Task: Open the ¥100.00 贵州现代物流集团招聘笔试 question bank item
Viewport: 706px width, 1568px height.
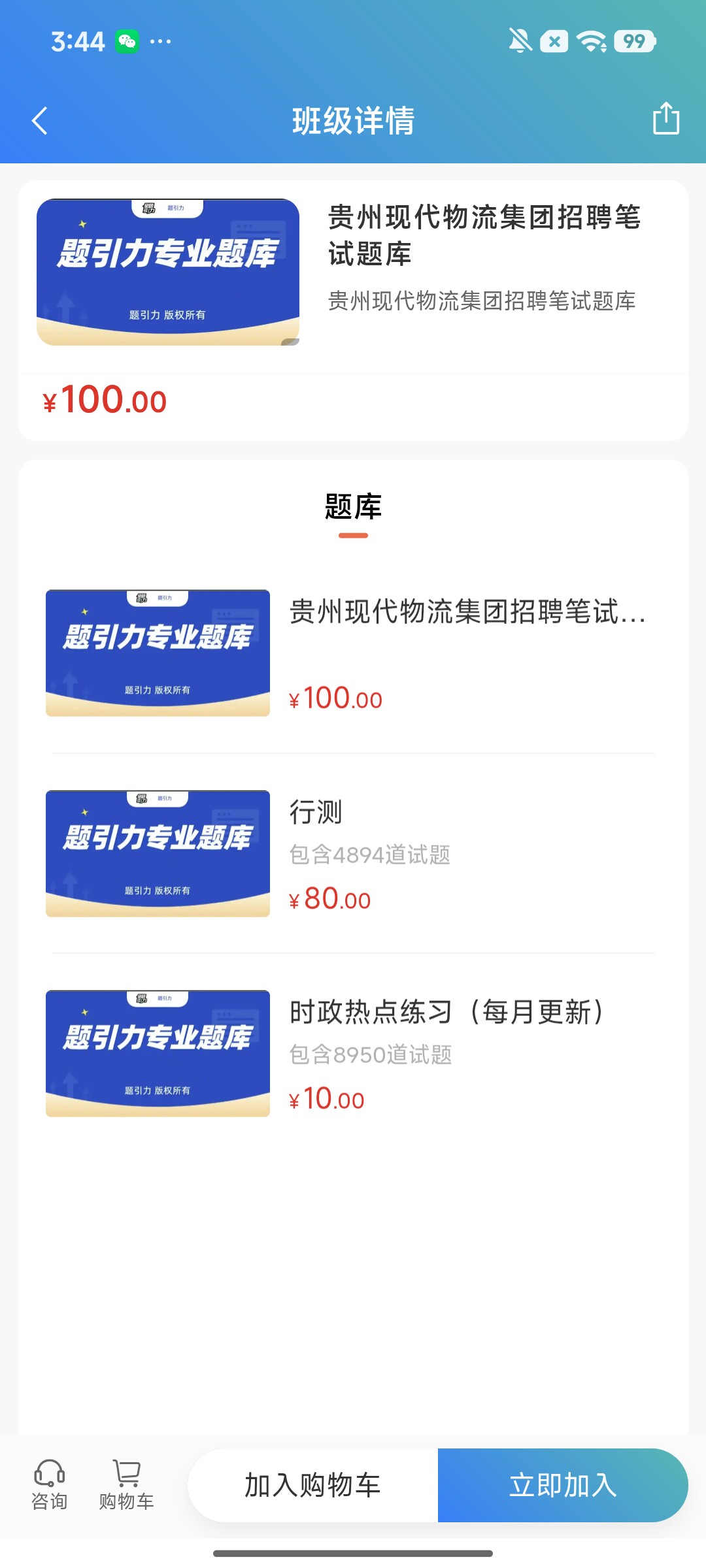Action: coord(353,653)
